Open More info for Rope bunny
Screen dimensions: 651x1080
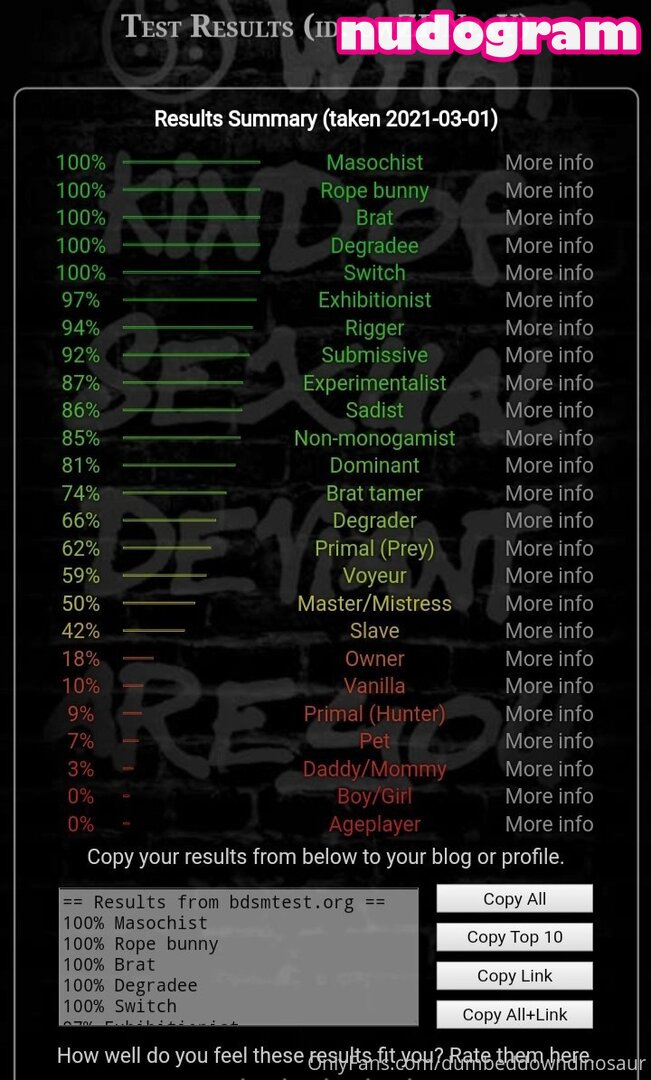[549, 190]
